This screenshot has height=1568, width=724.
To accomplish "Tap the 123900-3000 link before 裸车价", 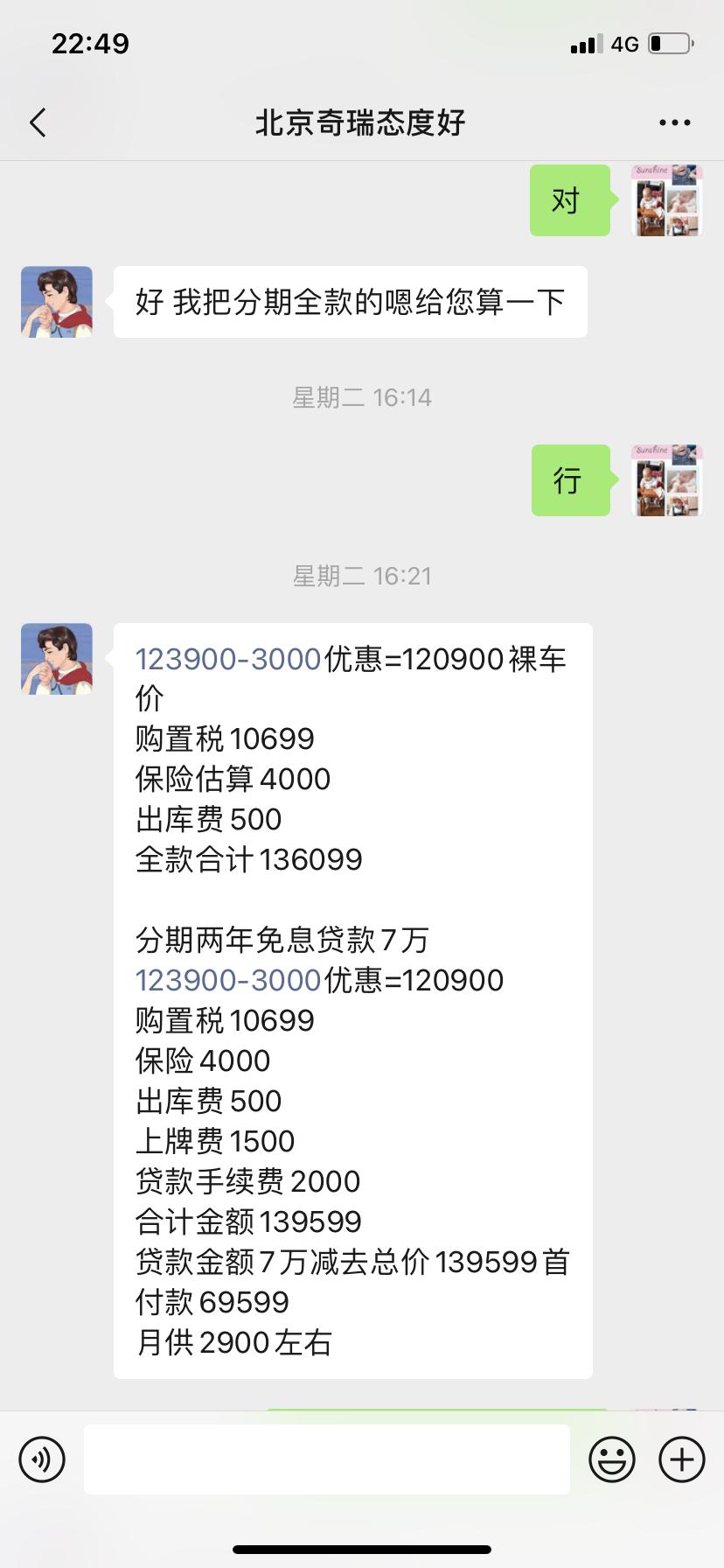I will click(x=228, y=659).
